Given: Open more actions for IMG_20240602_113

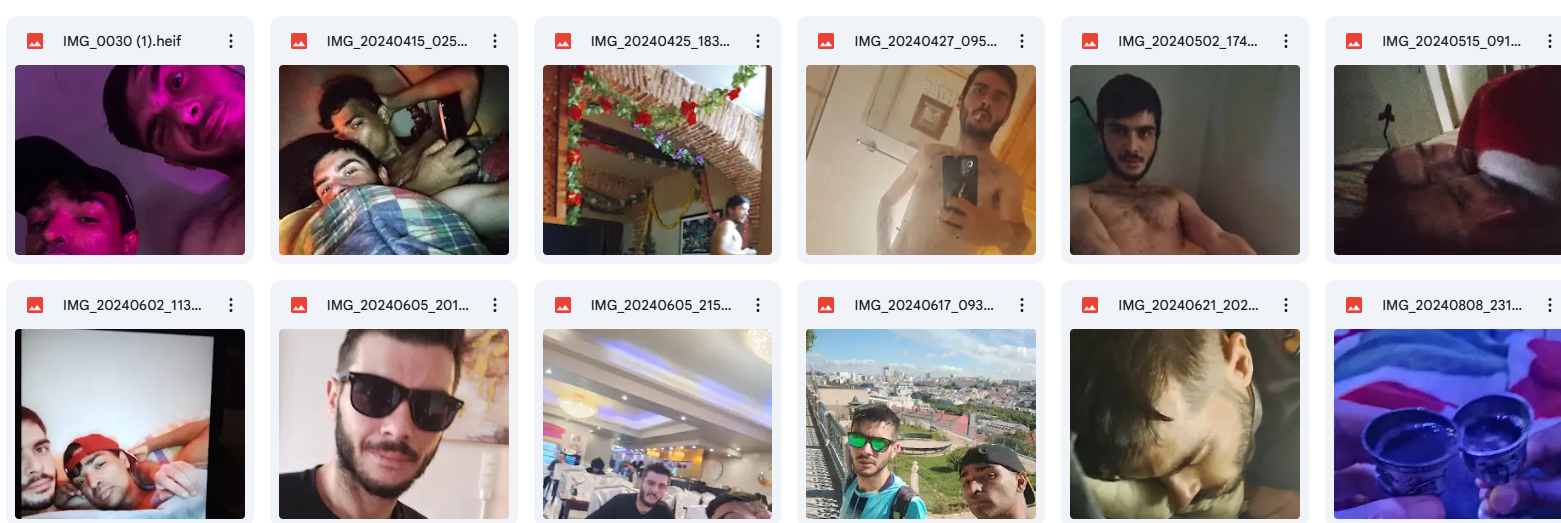Looking at the screenshot, I should pos(231,305).
